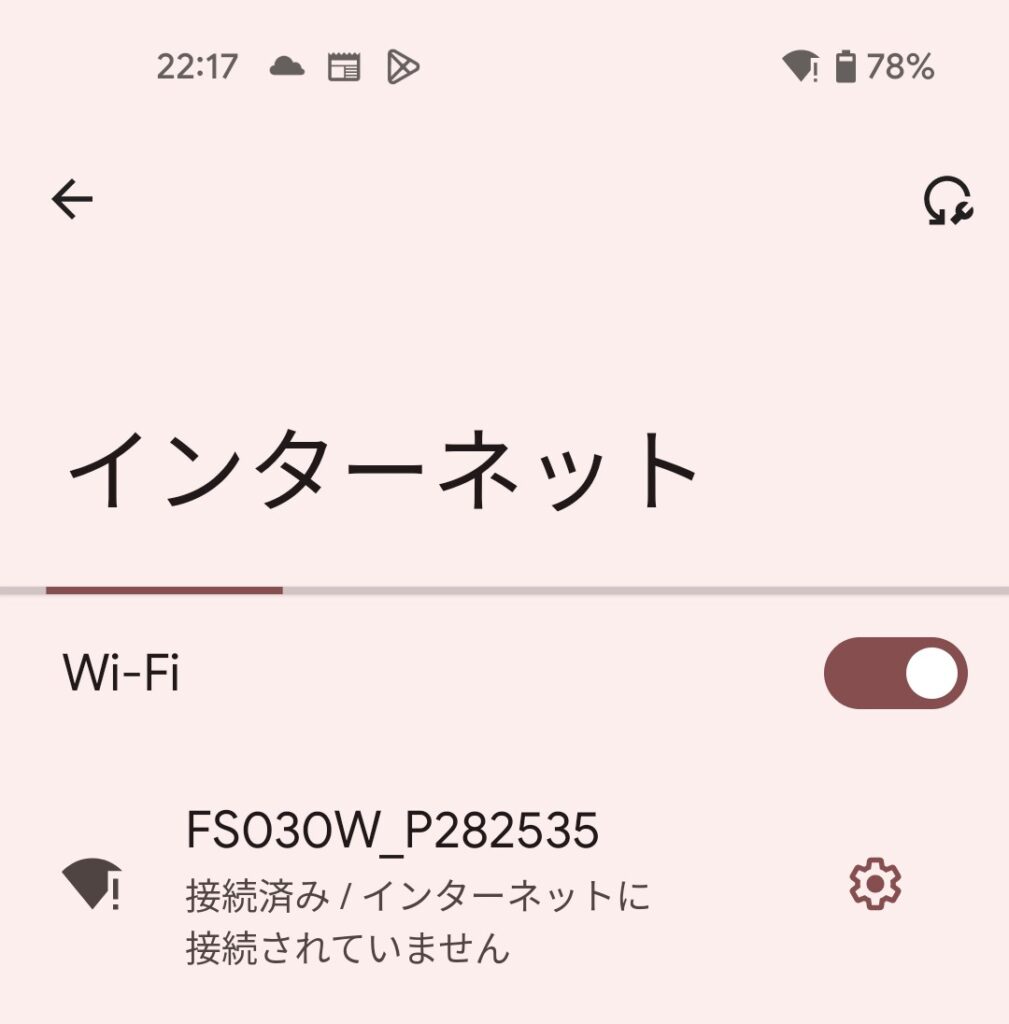Screen dimensions: 1009x1024
Task: Tap the reset connectivity icon
Action: tap(946, 200)
